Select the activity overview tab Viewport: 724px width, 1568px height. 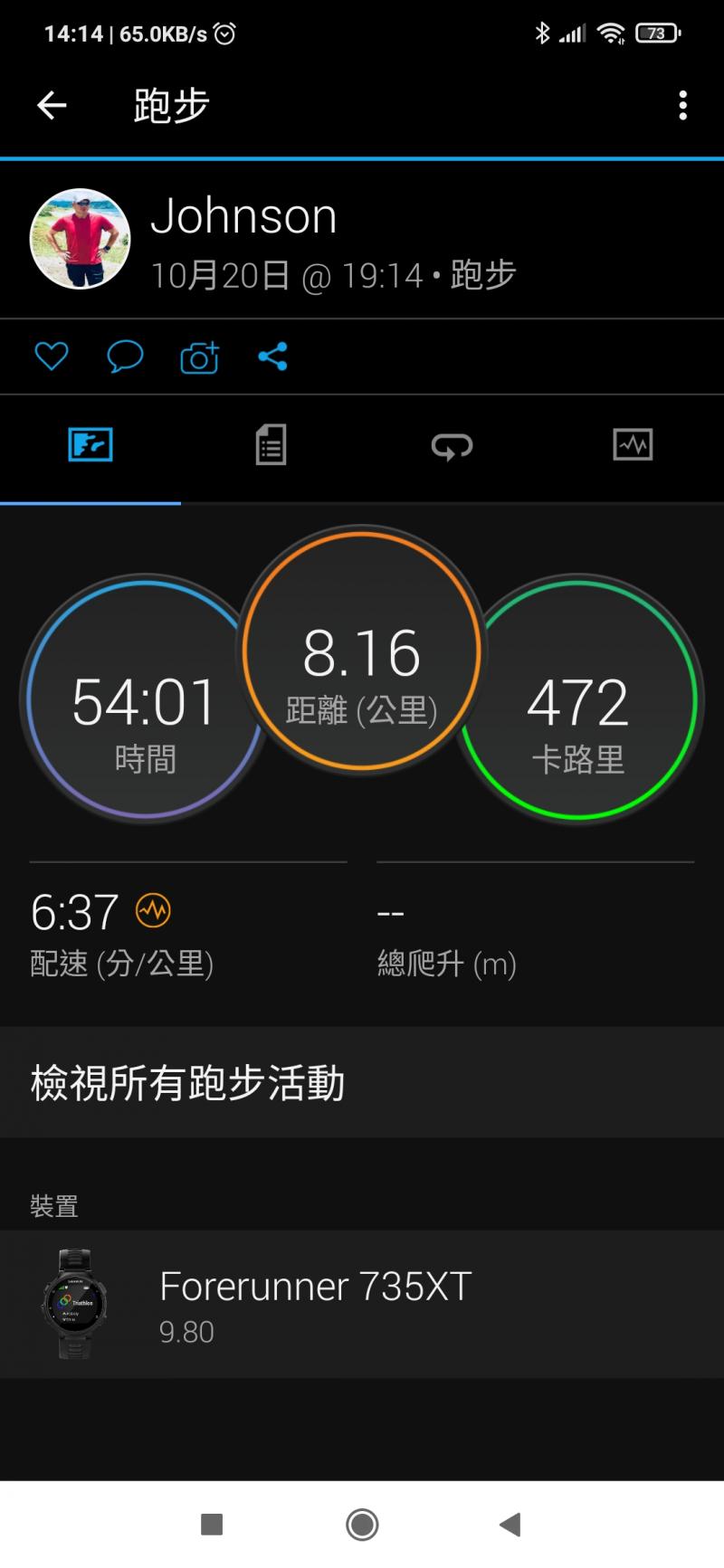[90, 445]
